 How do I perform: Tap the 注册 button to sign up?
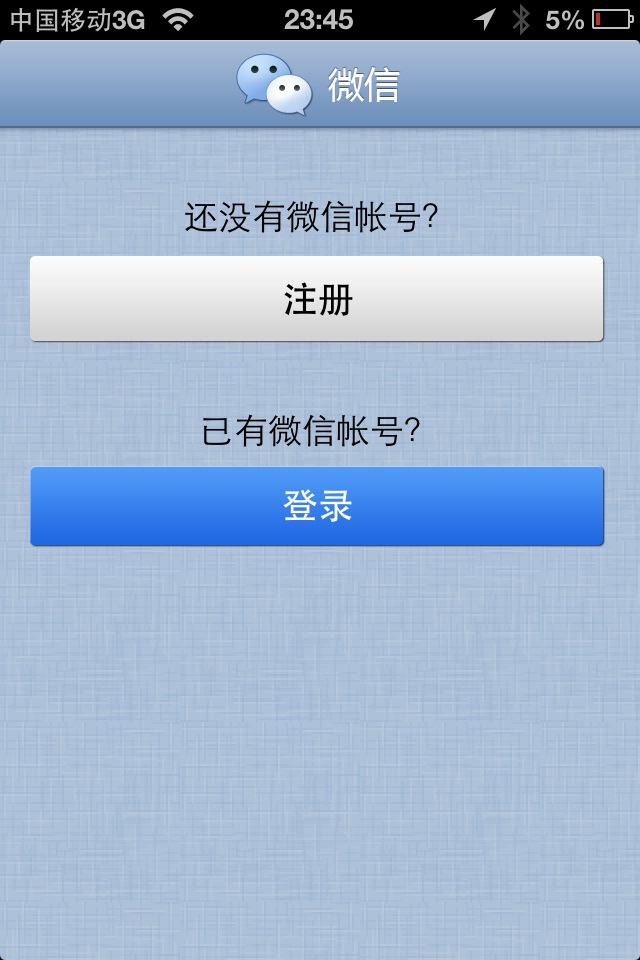pos(317,299)
